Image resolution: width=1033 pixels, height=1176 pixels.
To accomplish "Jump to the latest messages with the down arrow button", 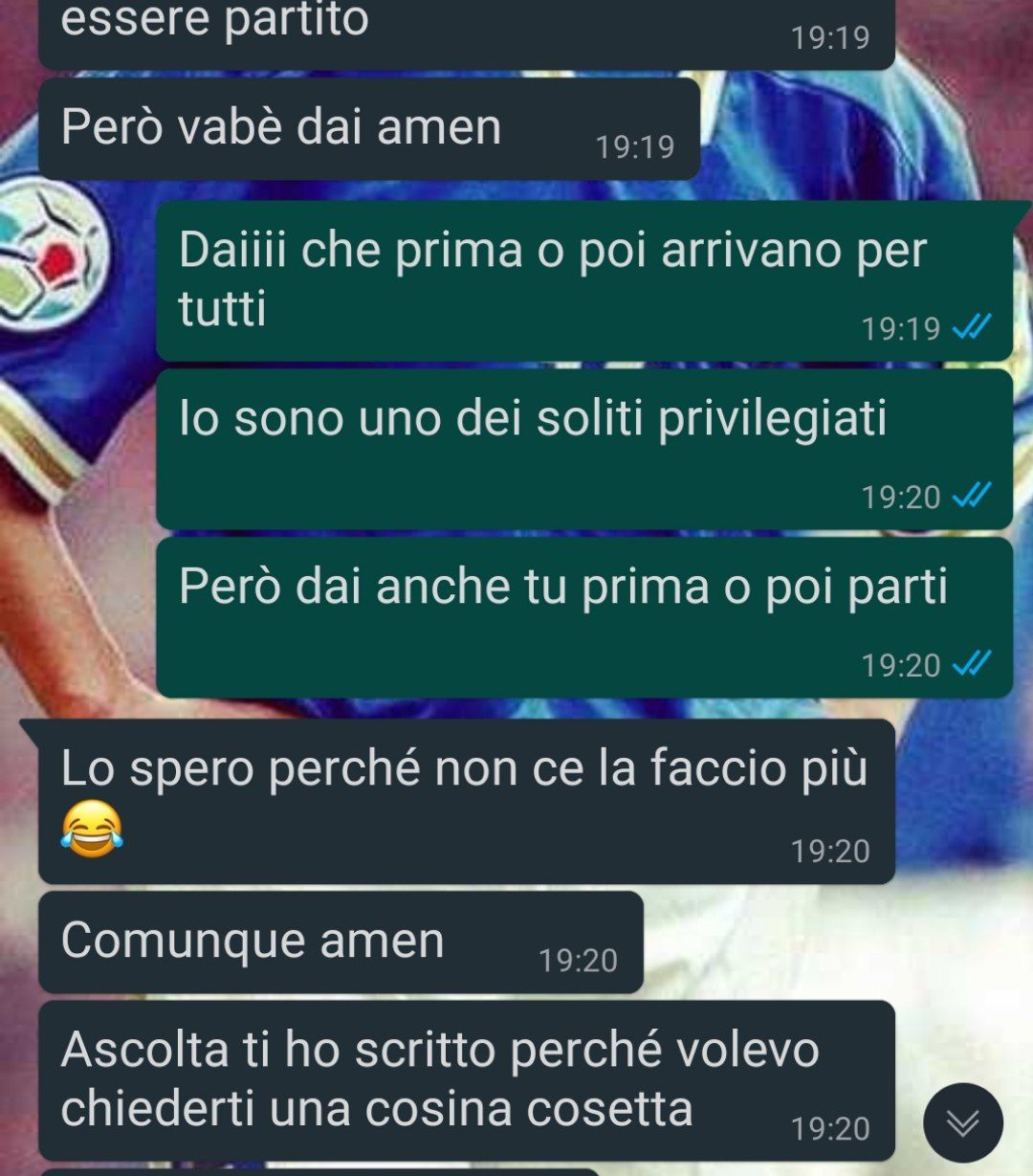I will click(962, 1122).
